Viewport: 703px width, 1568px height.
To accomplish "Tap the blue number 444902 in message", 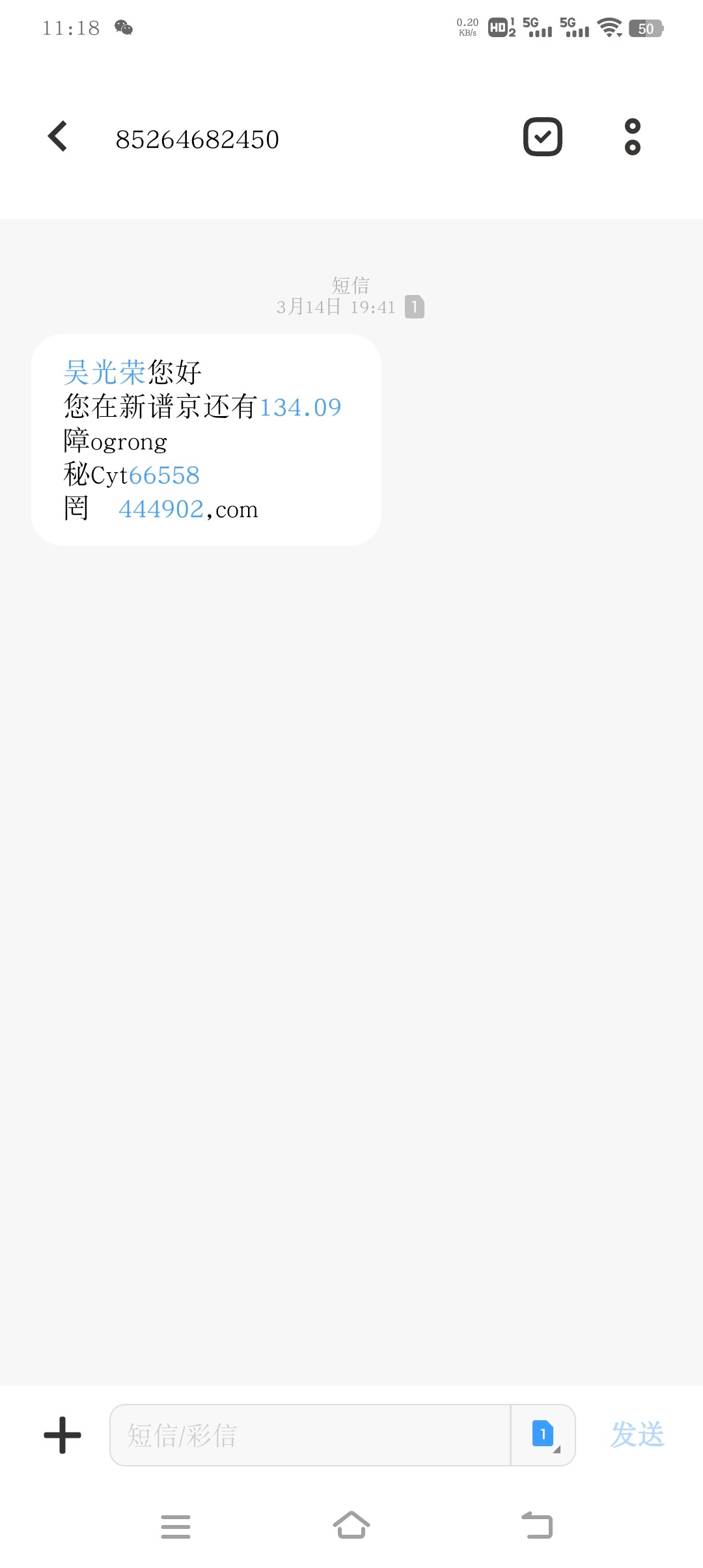I will (x=161, y=509).
